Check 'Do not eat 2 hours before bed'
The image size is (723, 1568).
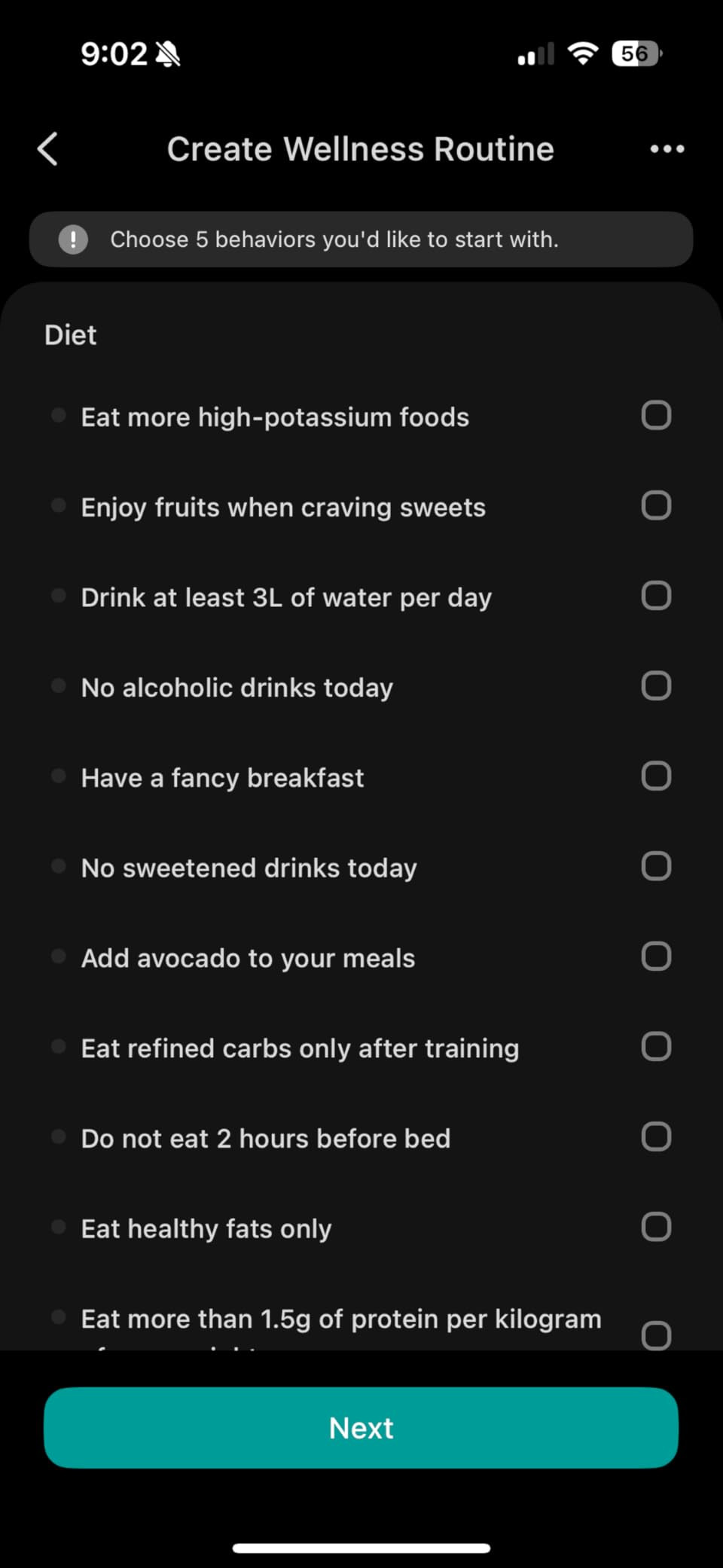click(x=656, y=1137)
